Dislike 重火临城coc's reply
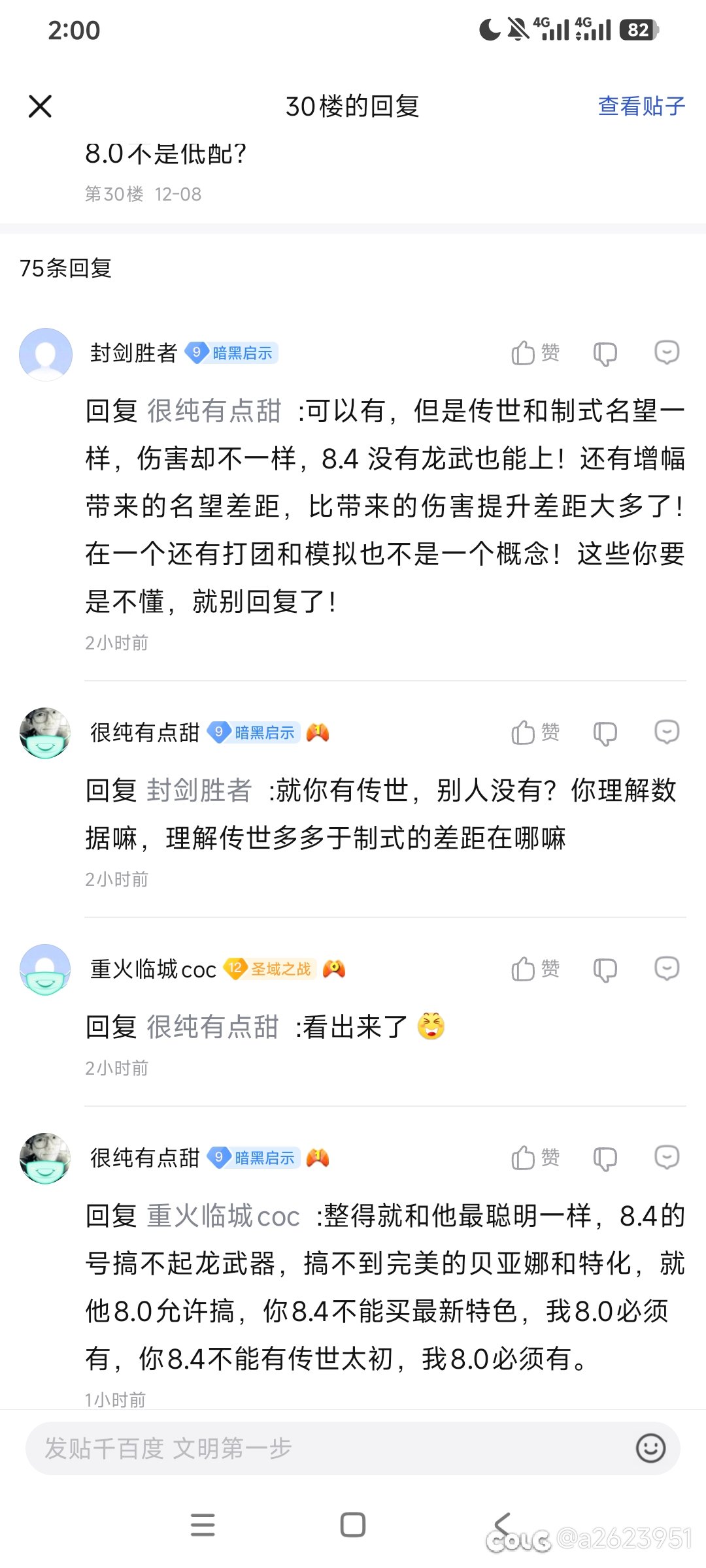 pyautogui.click(x=605, y=970)
